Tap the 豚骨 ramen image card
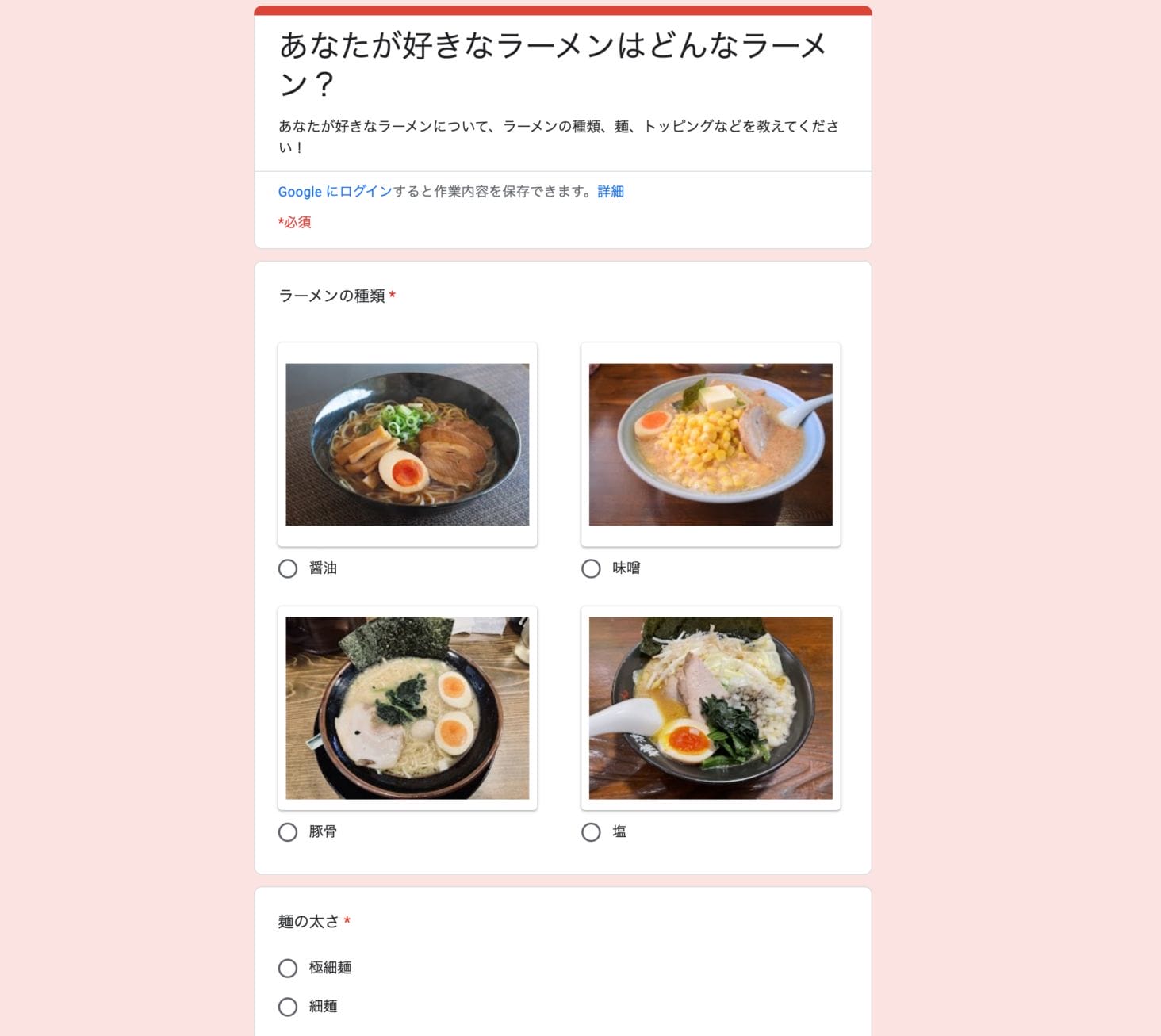 (x=407, y=708)
